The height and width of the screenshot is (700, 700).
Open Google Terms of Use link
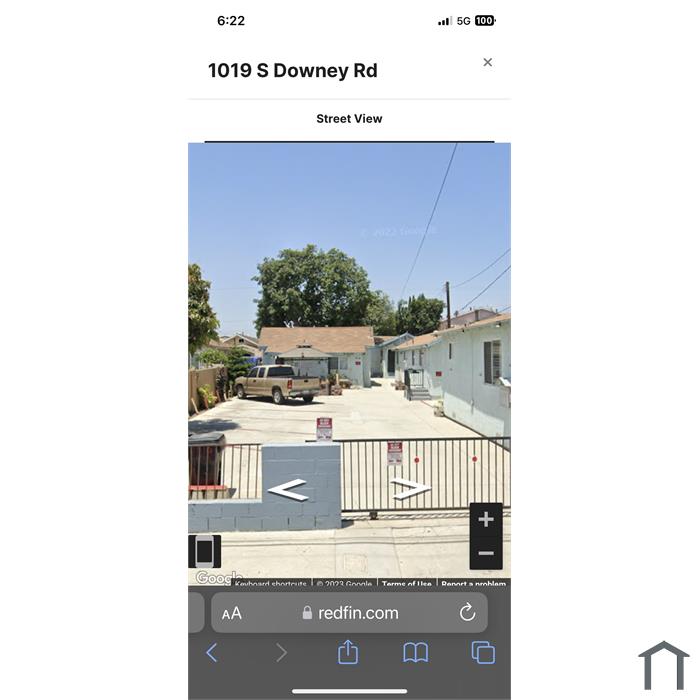coord(406,584)
